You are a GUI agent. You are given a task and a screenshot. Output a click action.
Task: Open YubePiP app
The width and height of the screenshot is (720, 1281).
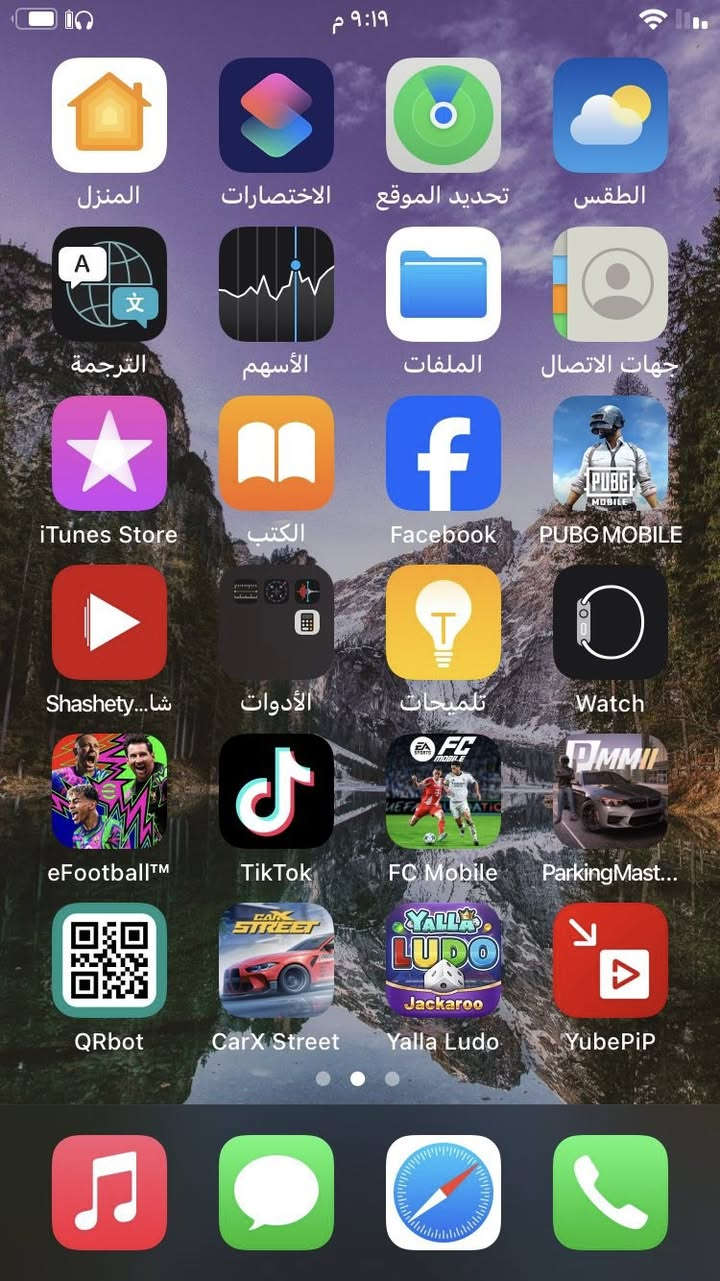(610, 960)
